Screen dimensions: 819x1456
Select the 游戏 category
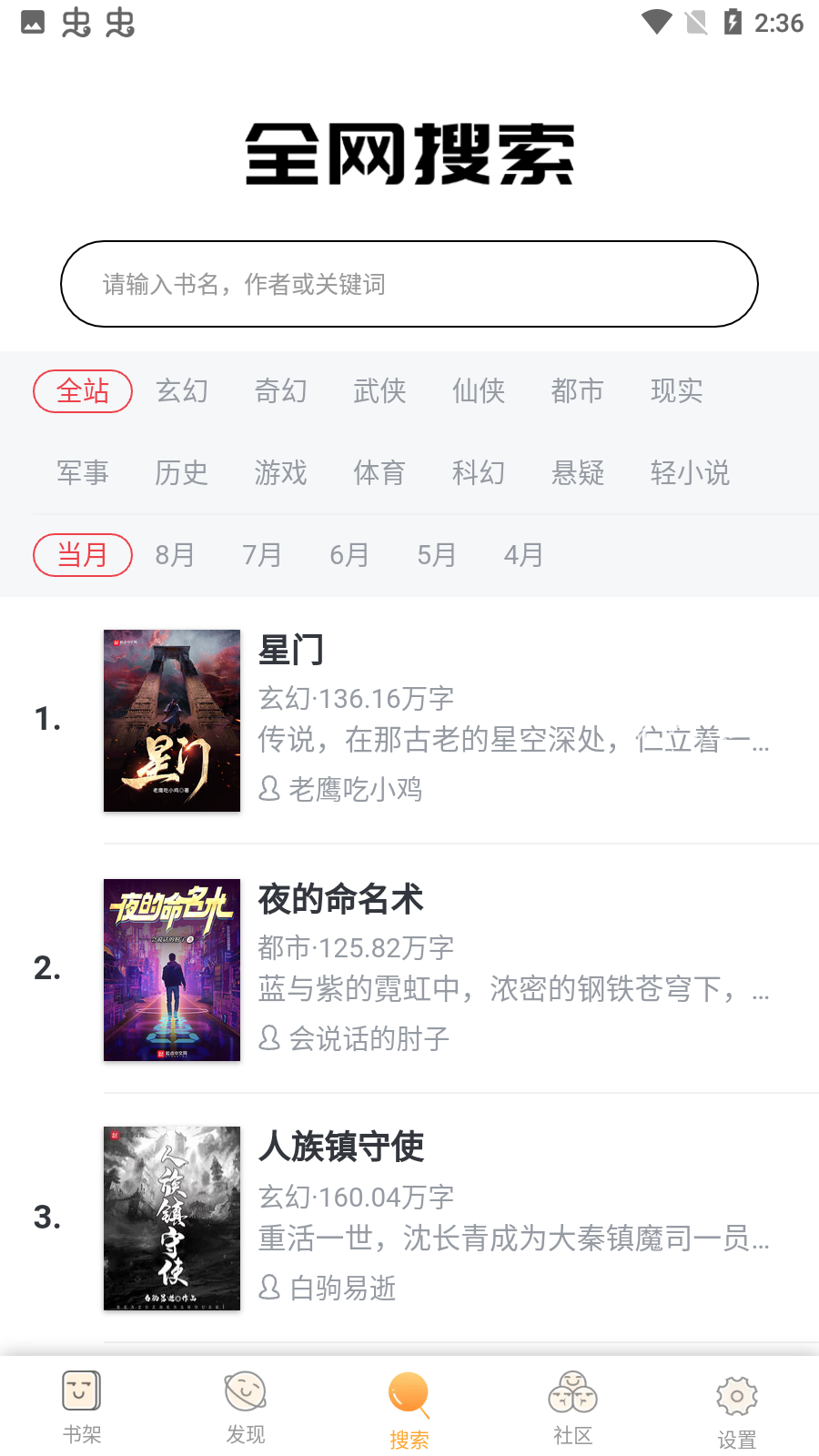coord(280,473)
